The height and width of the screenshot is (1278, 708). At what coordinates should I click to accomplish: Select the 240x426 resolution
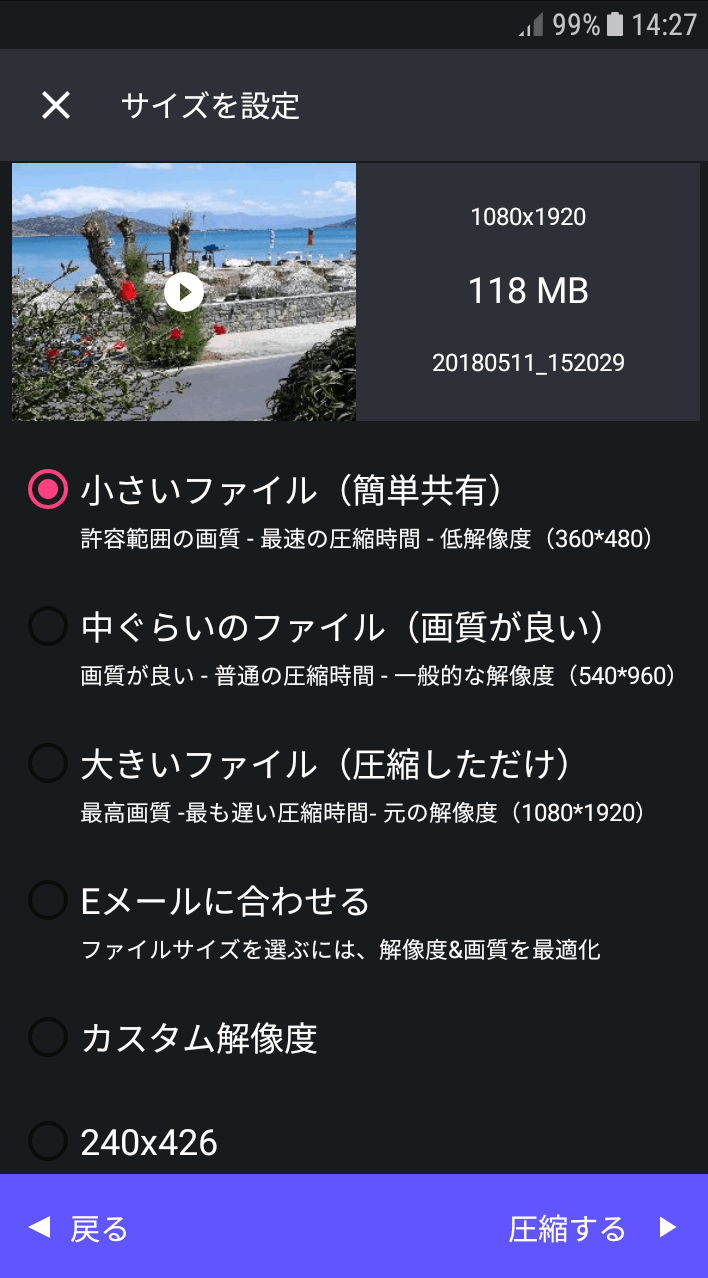pyautogui.click(x=47, y=1141)
